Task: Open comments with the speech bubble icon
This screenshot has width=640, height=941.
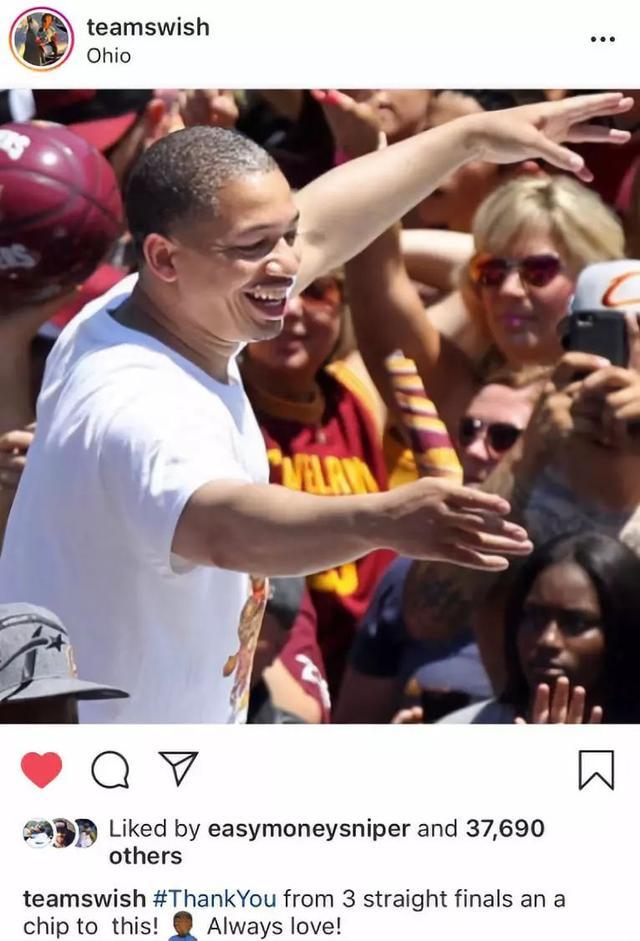Action: (x=110, y=769)
